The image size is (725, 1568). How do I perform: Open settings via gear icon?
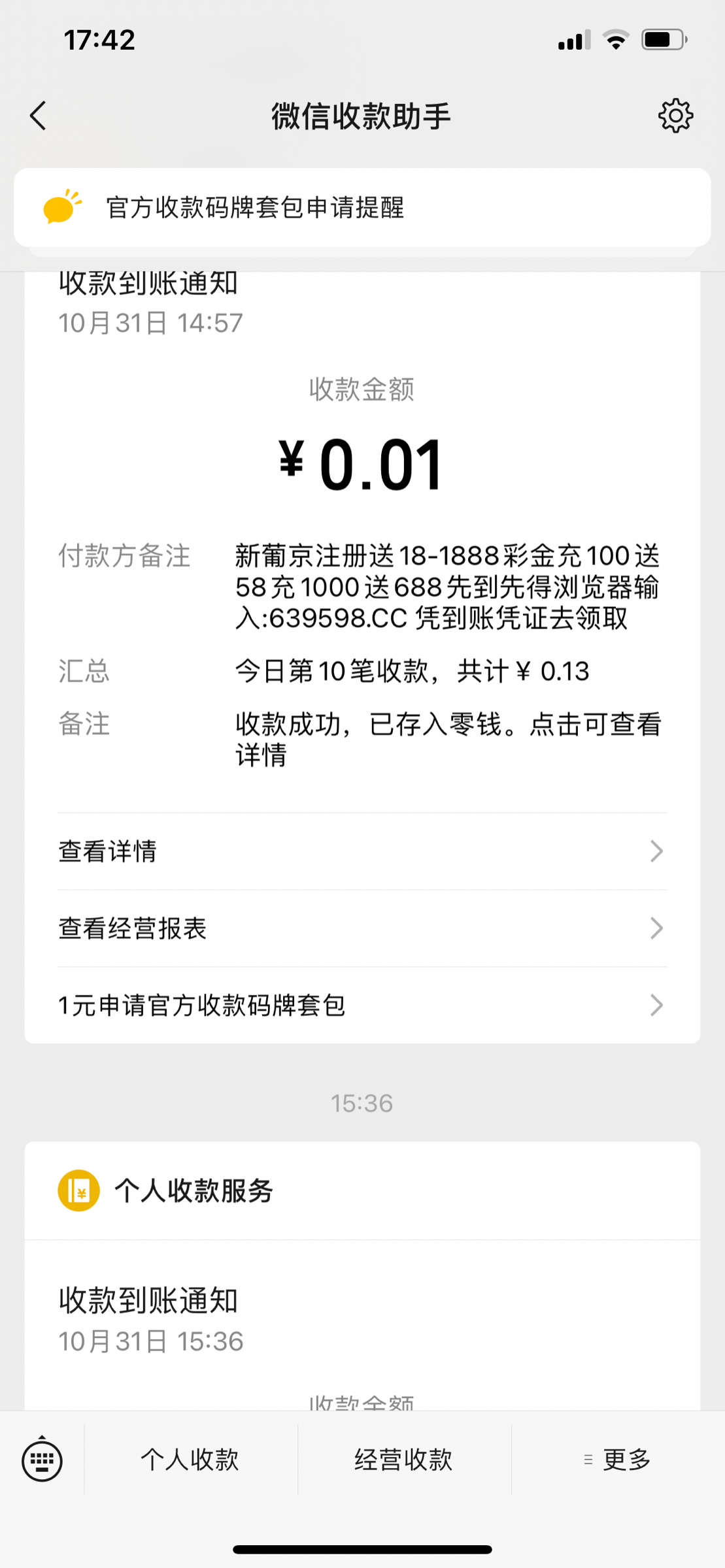coord(675,115)
